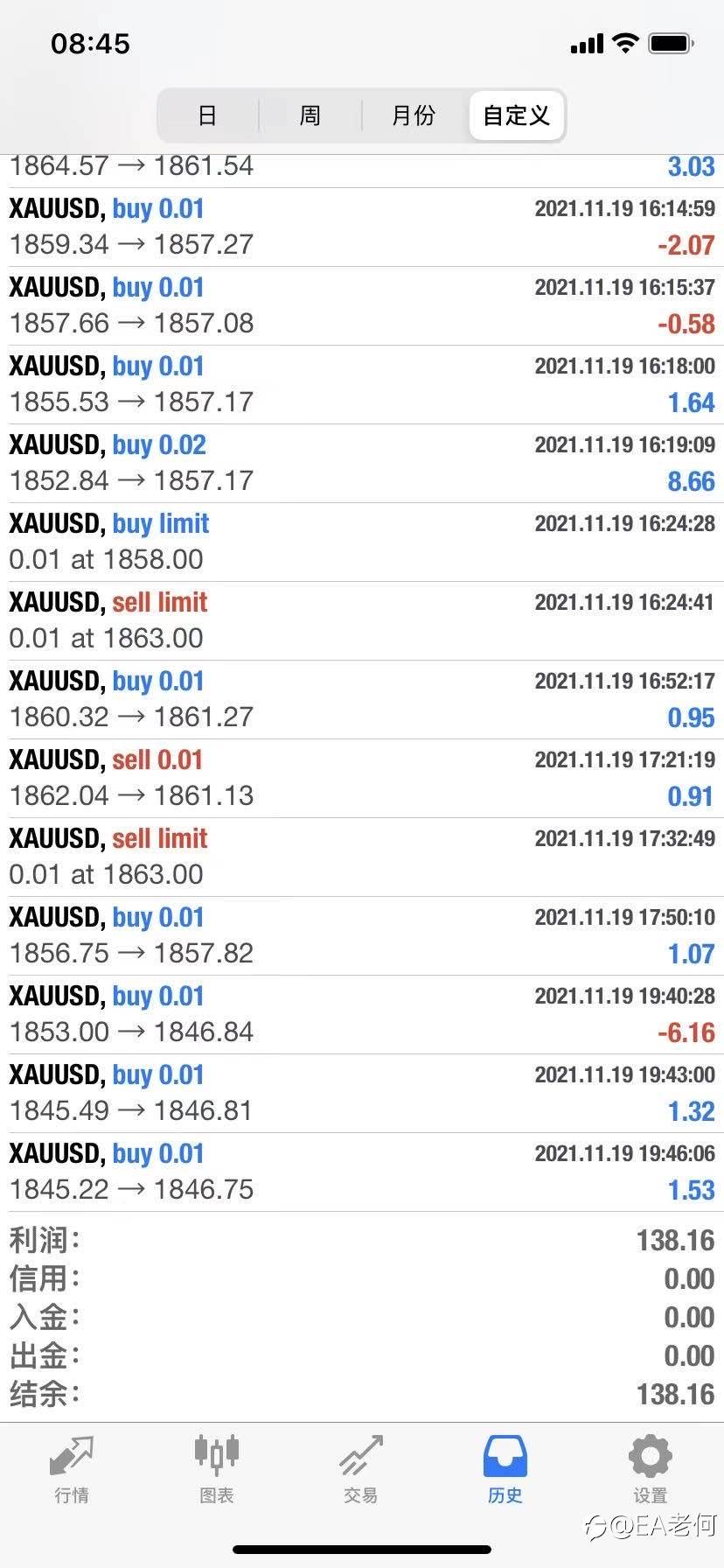Open the 行情 quotes tab
Viewport: 724px width, 1568px height.
tap(72, 1469)
